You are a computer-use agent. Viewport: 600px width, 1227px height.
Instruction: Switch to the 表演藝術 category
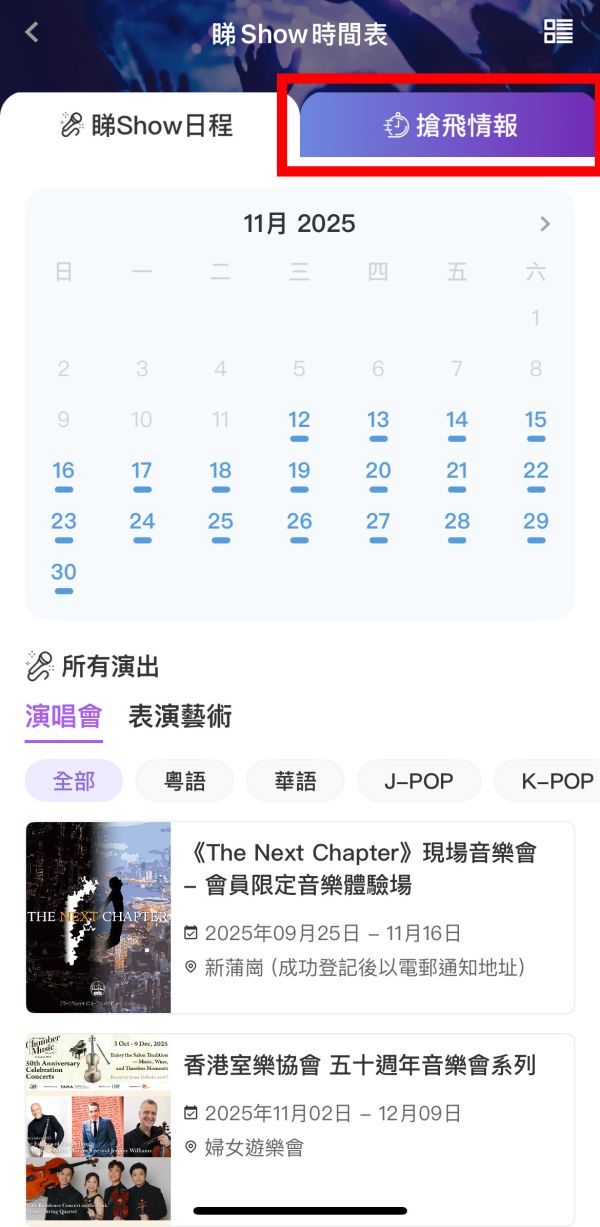pyautogui.click(x=180, y=716)
